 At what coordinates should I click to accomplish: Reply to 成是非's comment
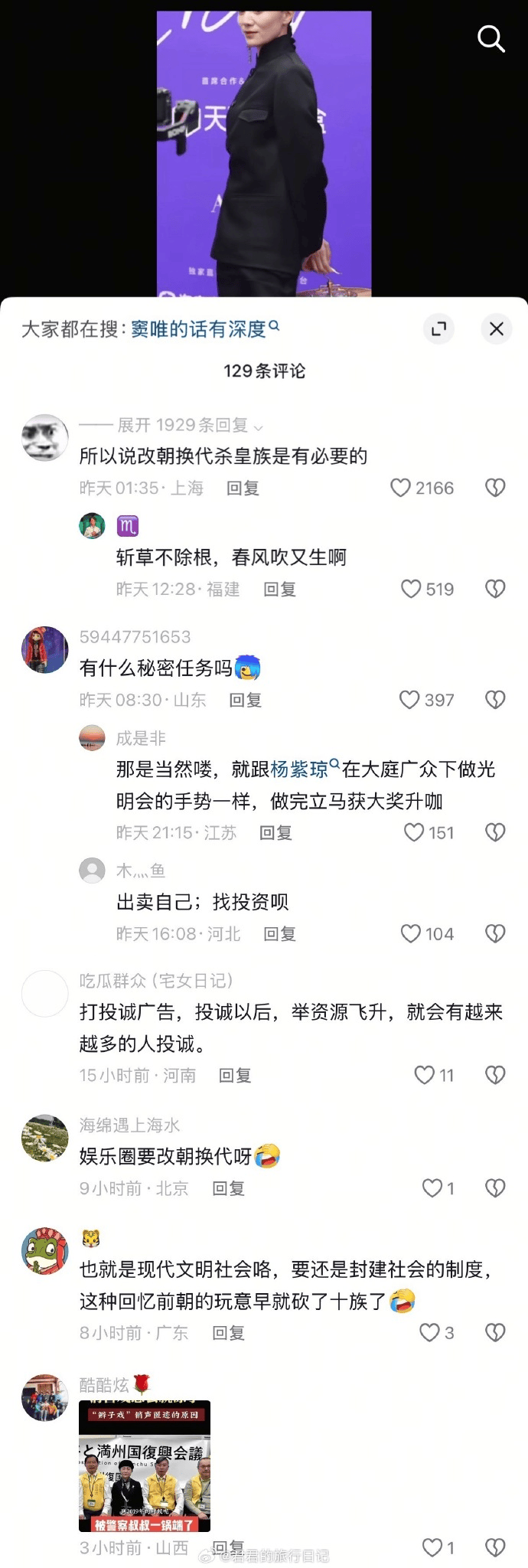[275, 832]
